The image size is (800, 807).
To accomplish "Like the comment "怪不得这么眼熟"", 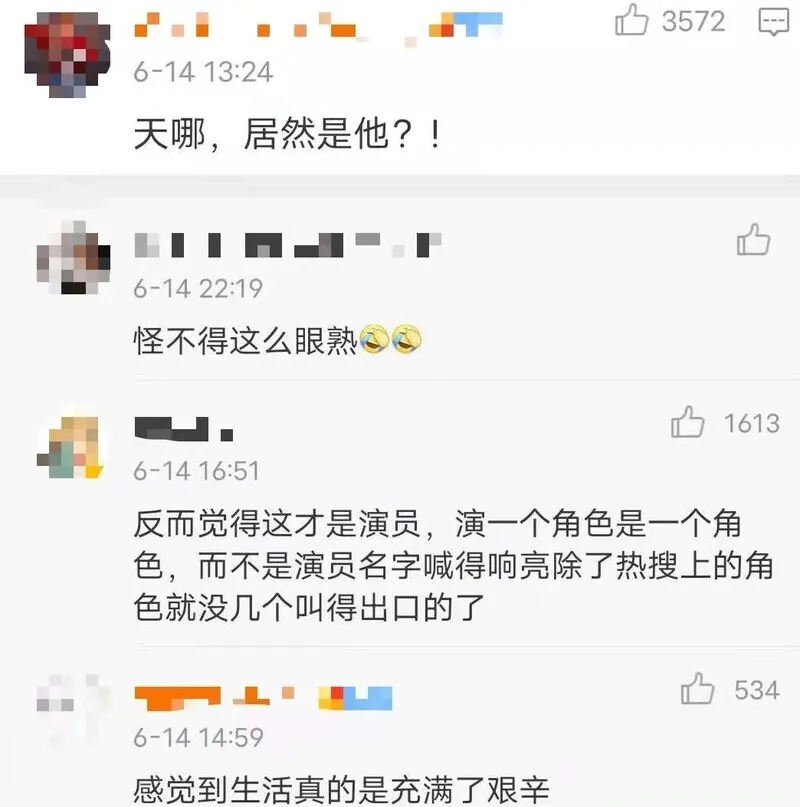I will [x=753, y=240].
